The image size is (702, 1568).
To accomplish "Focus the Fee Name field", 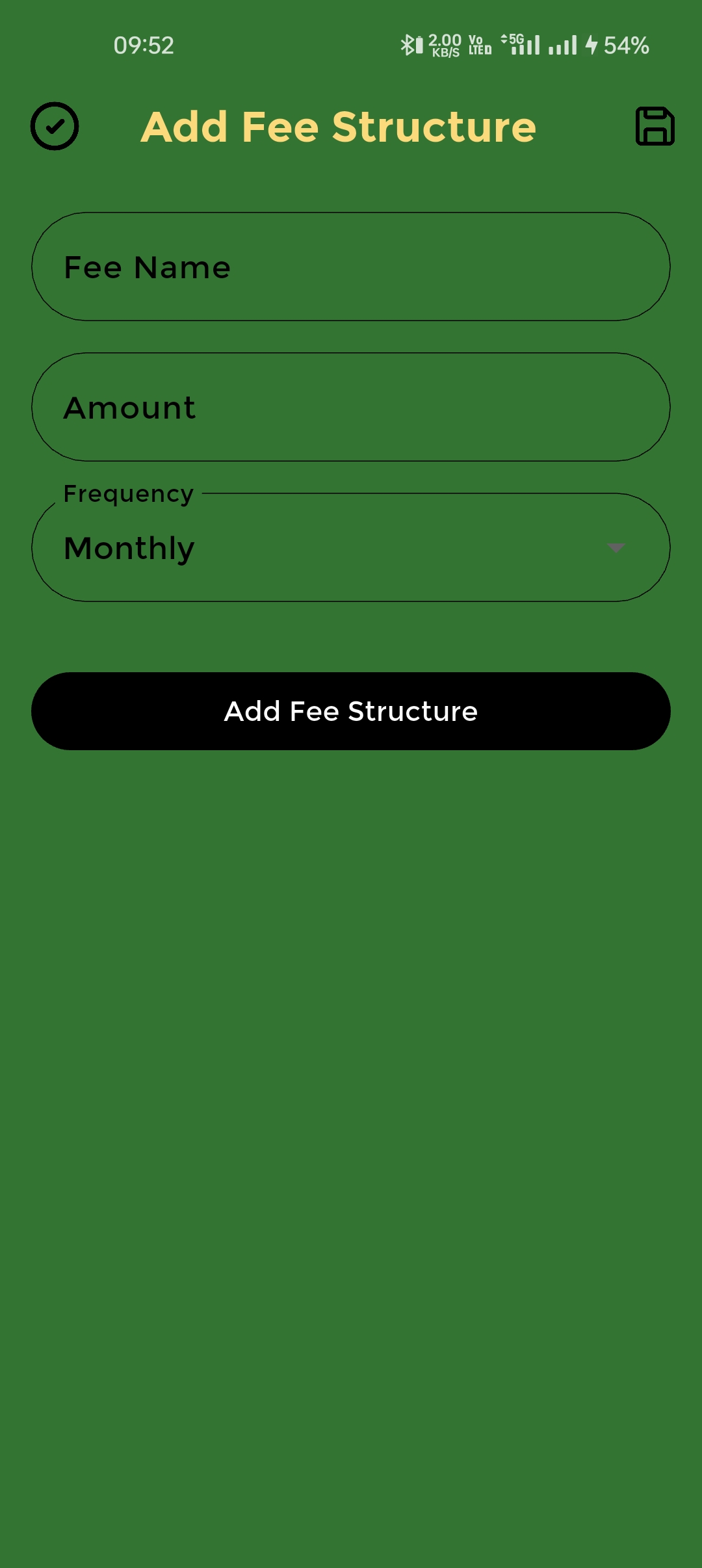I will pos(351,267).
